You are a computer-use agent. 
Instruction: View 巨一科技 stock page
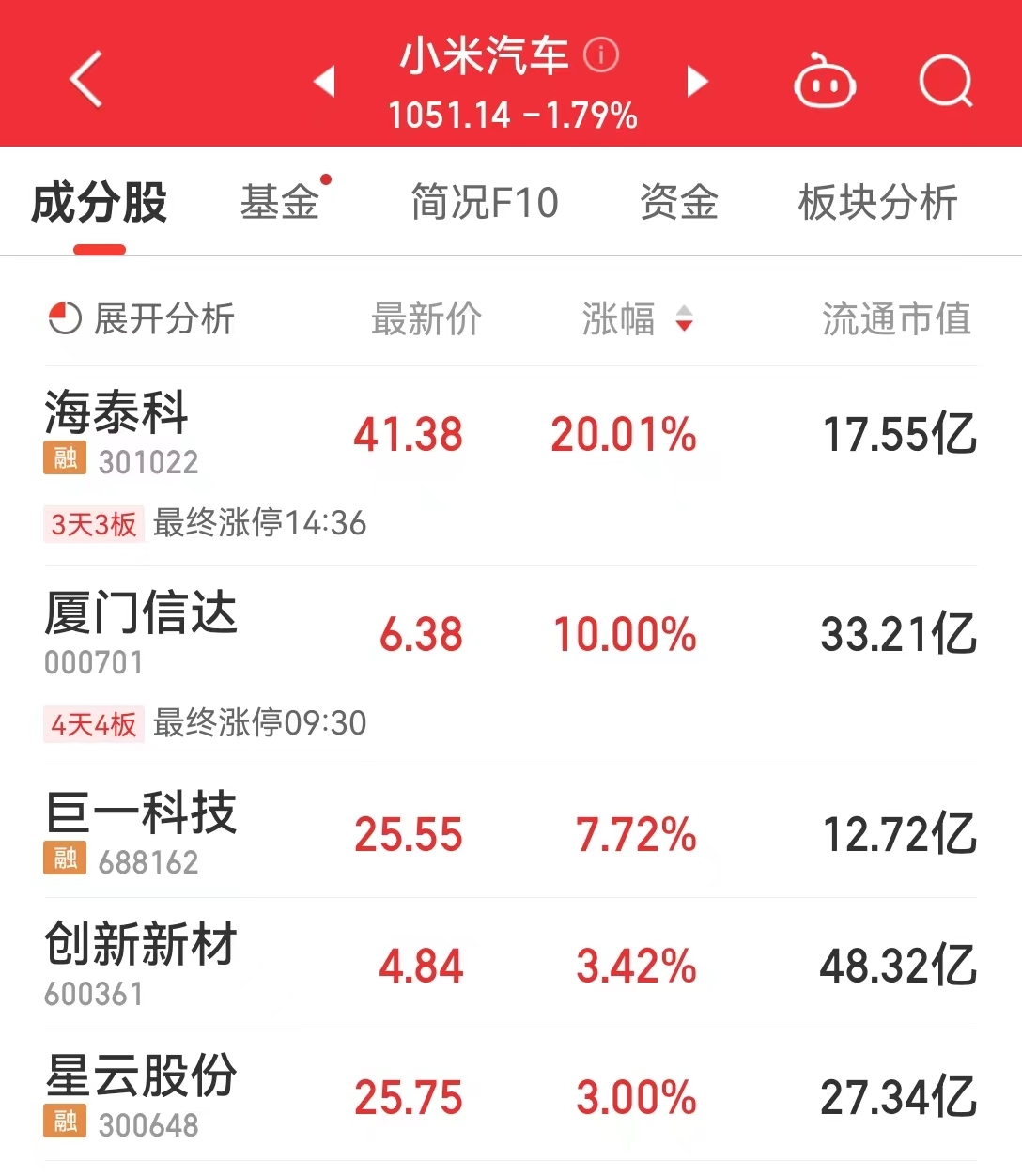tap(141, 813)
